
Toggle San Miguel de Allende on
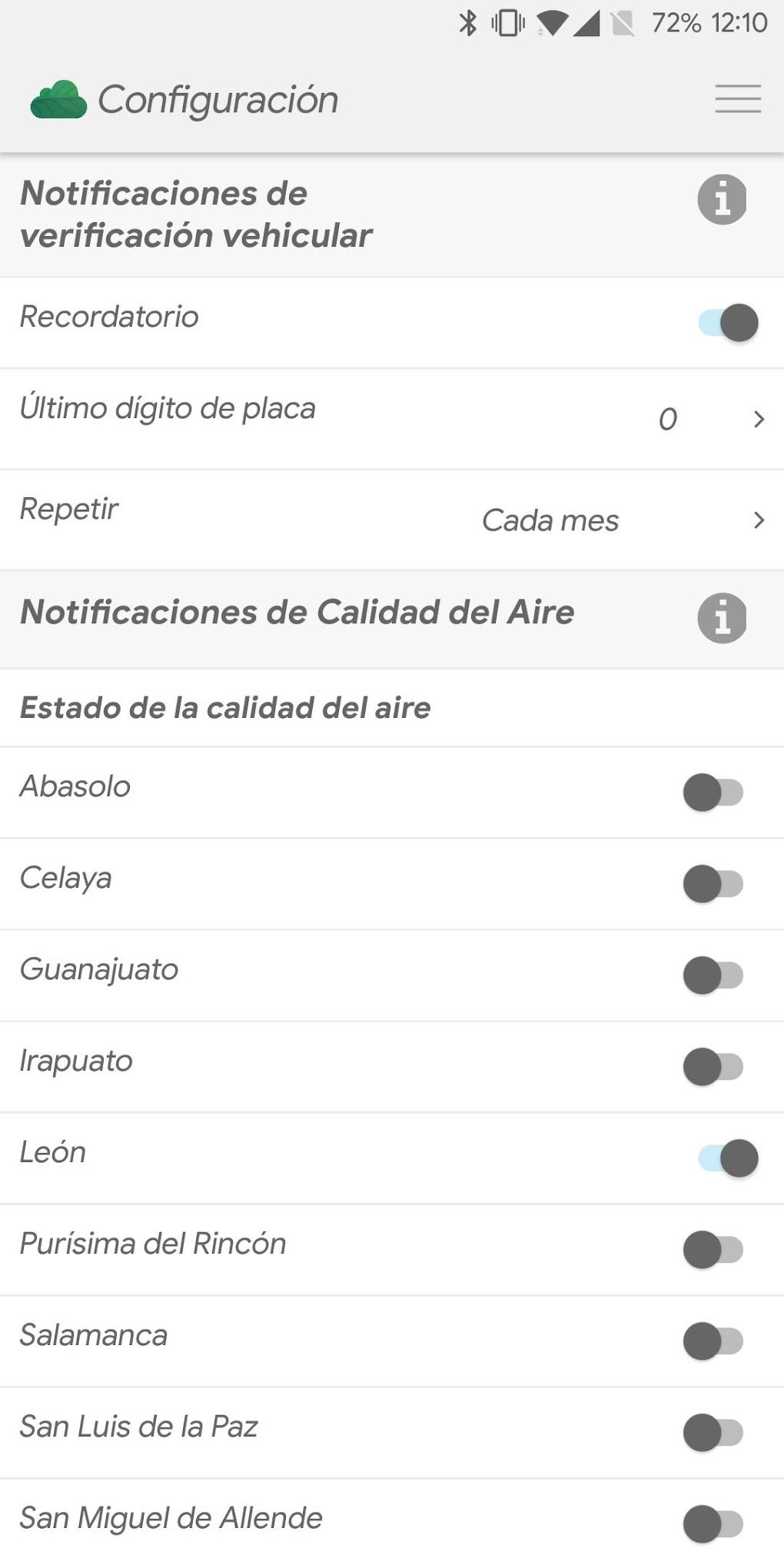(713, 1524)
